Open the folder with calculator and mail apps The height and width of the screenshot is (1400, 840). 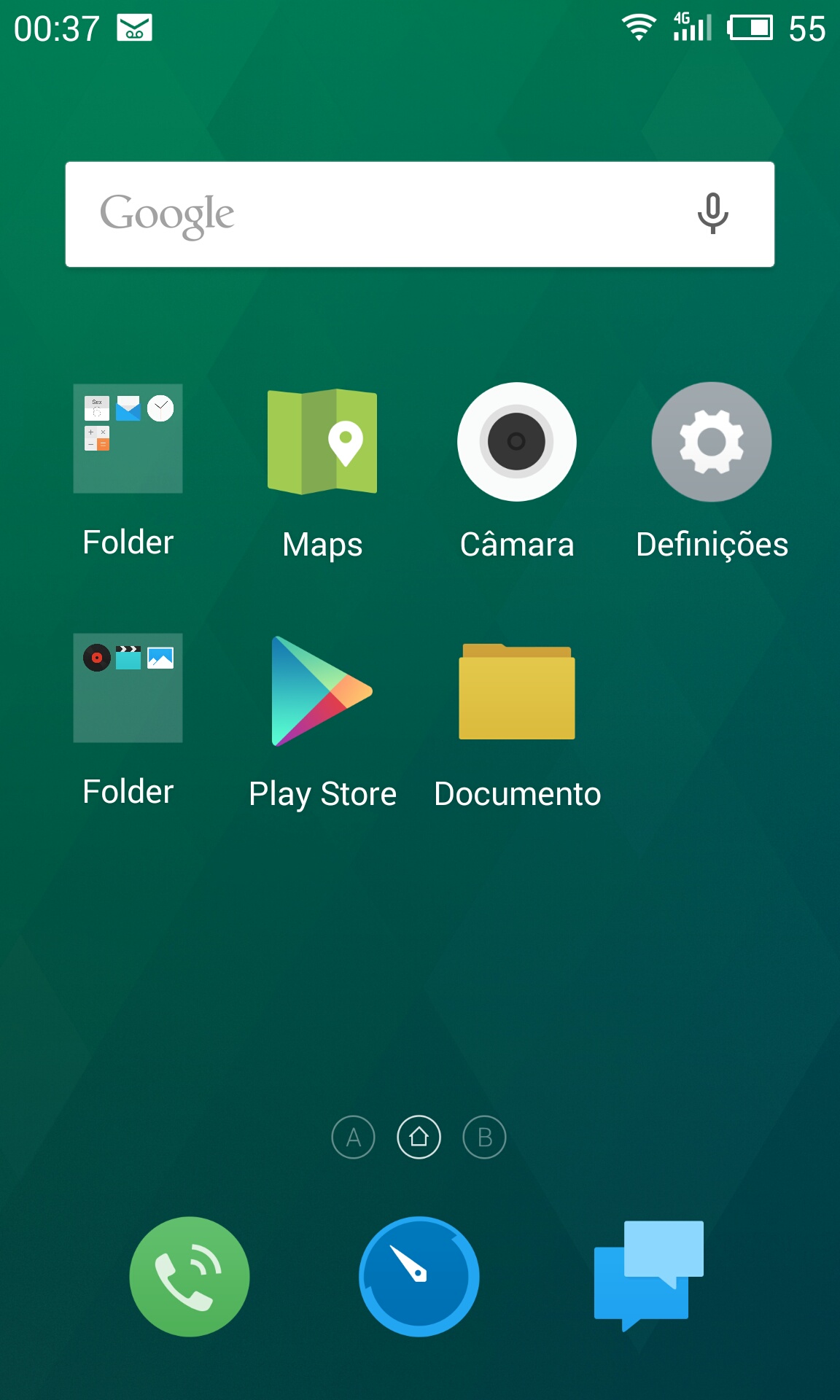coord(128,439)
